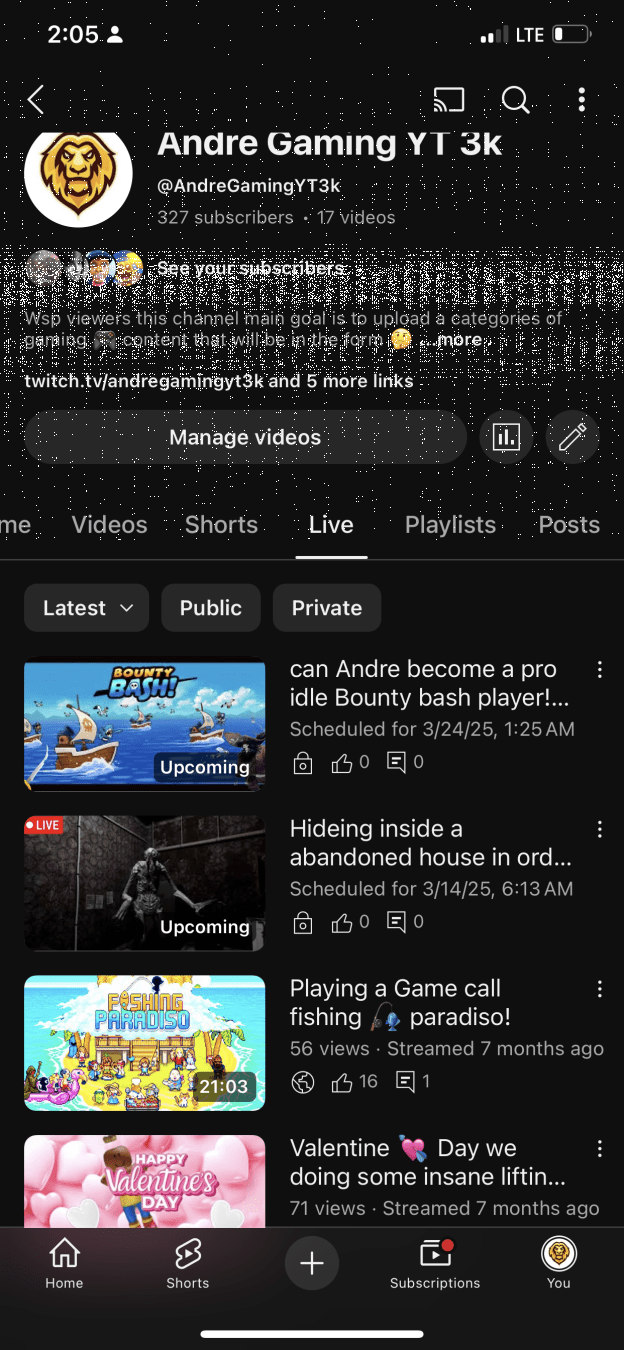The width and height of the screenshot is (624, 1350).
Task: See your subscribers
Action: pyautogui.click(x=250, y=268)
